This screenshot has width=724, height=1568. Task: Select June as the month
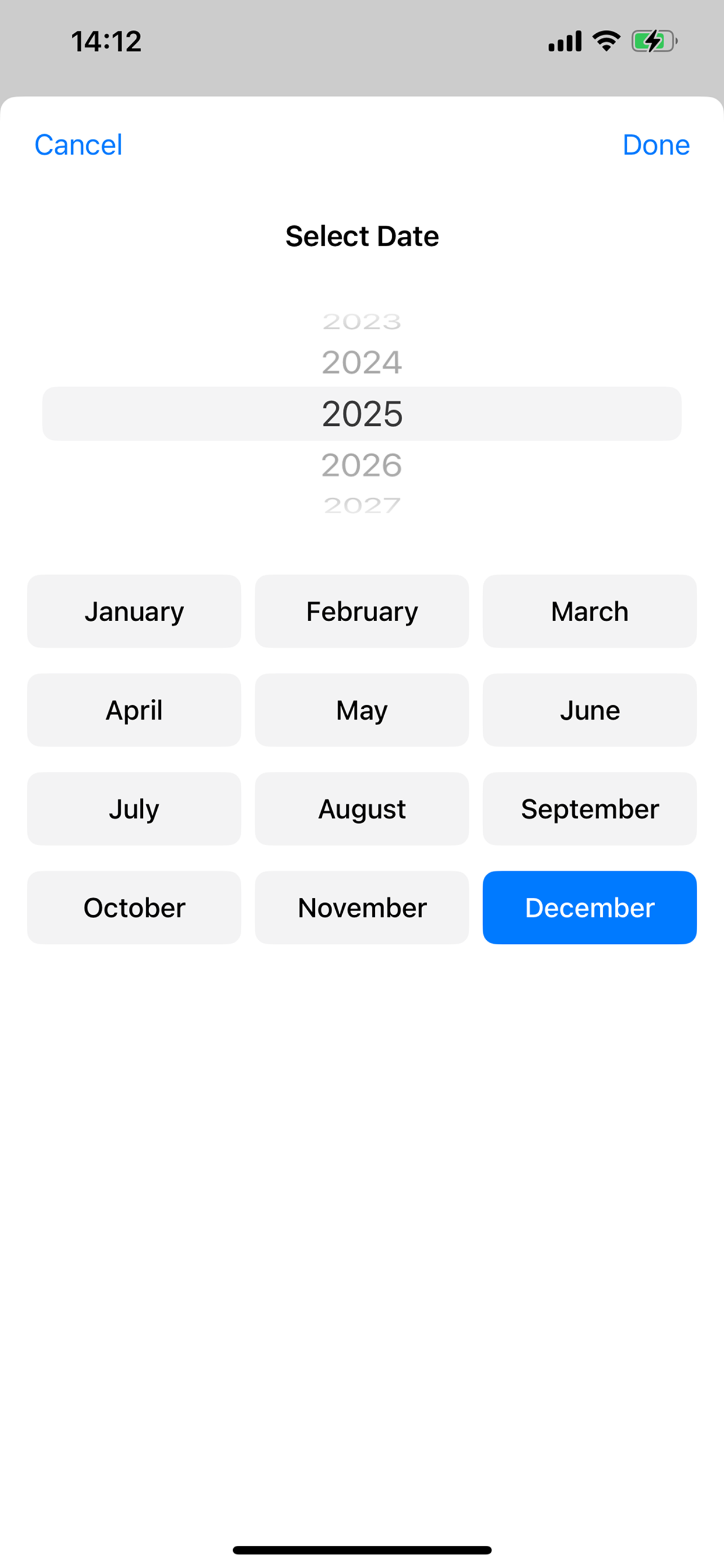coord(589,710)
